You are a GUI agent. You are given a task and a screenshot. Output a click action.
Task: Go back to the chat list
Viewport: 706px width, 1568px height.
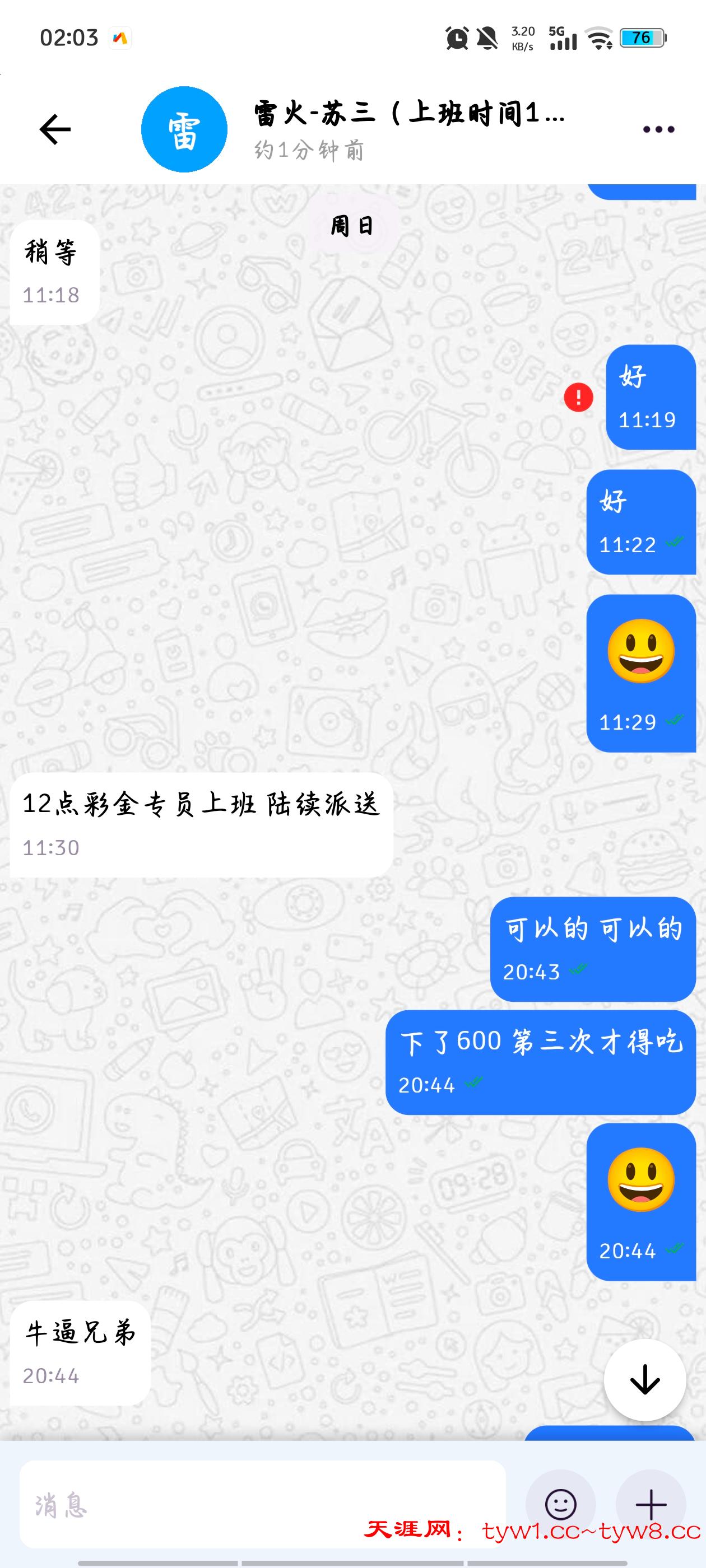(x=55, y=129)
